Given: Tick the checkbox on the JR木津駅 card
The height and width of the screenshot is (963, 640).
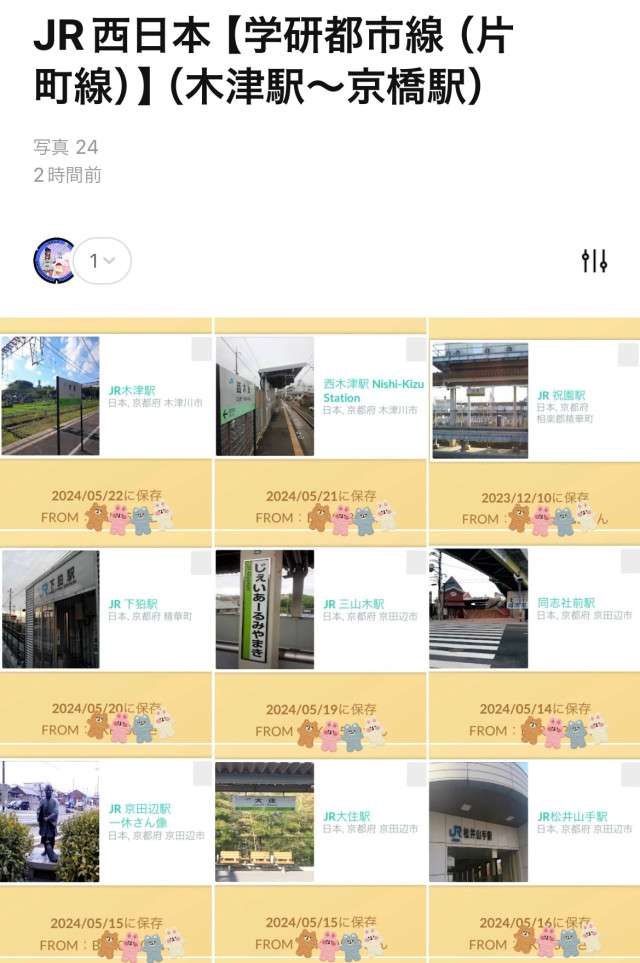Looking at the screenshot, I should [x=201, y=349].
